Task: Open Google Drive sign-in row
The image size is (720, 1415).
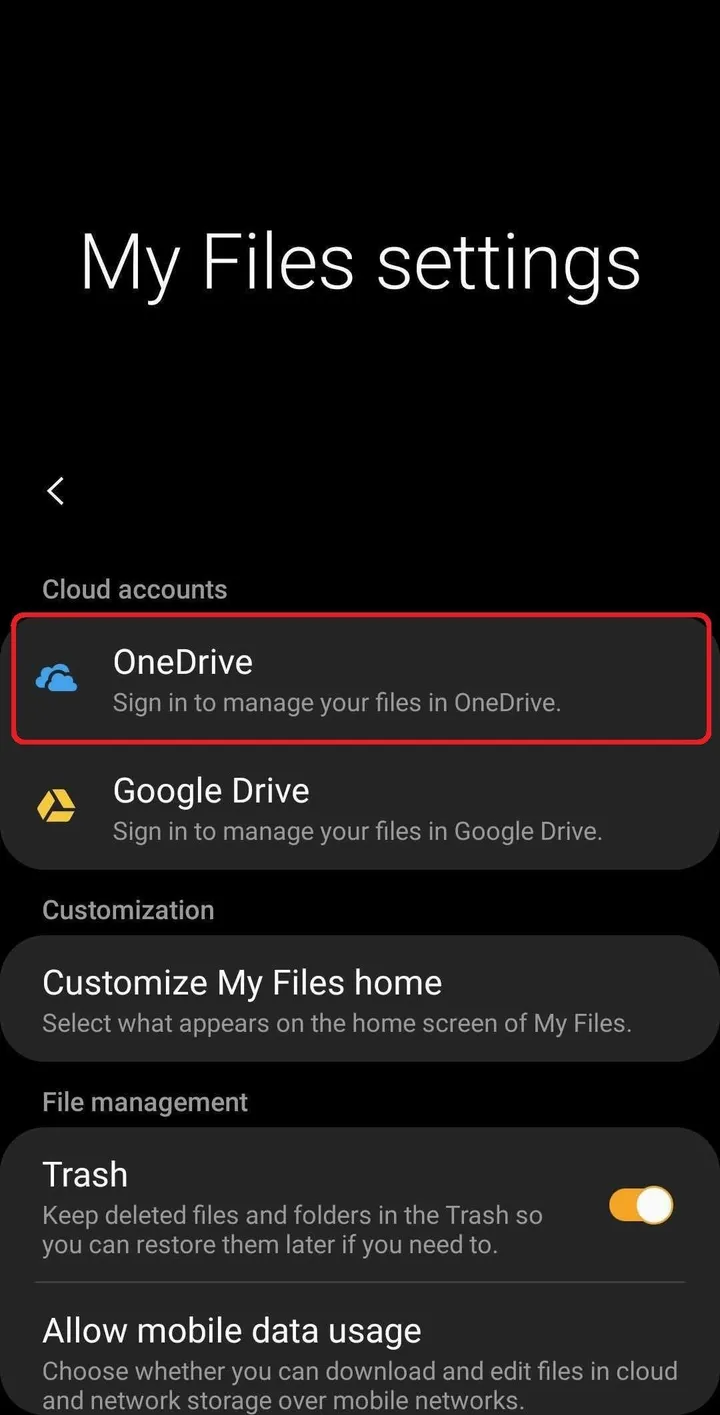Action: point(360,808)
